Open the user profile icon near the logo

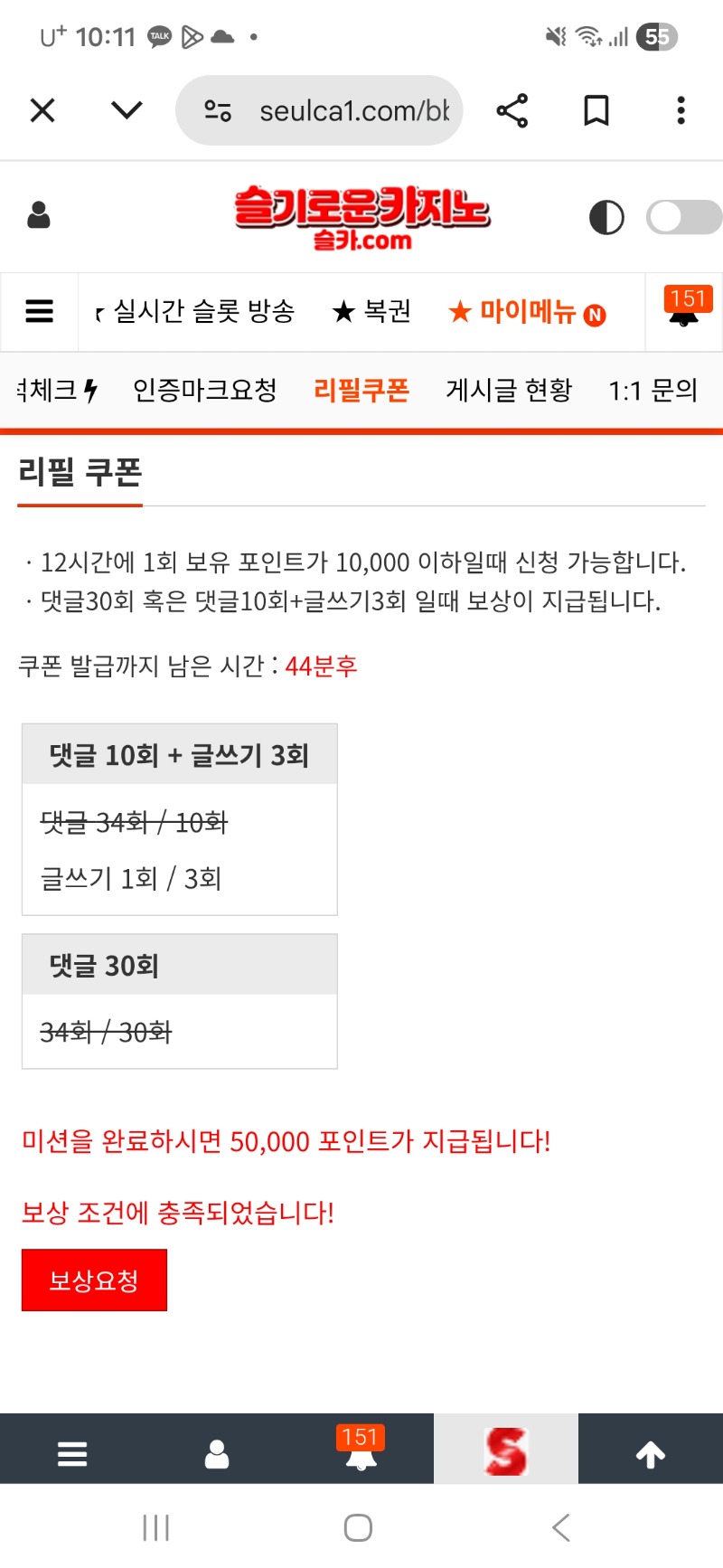(39, 215)
